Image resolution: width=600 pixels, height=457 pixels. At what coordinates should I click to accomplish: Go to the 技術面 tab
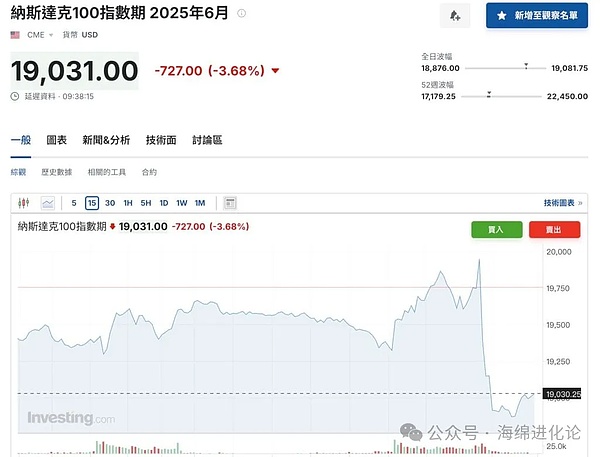(161, 140)
